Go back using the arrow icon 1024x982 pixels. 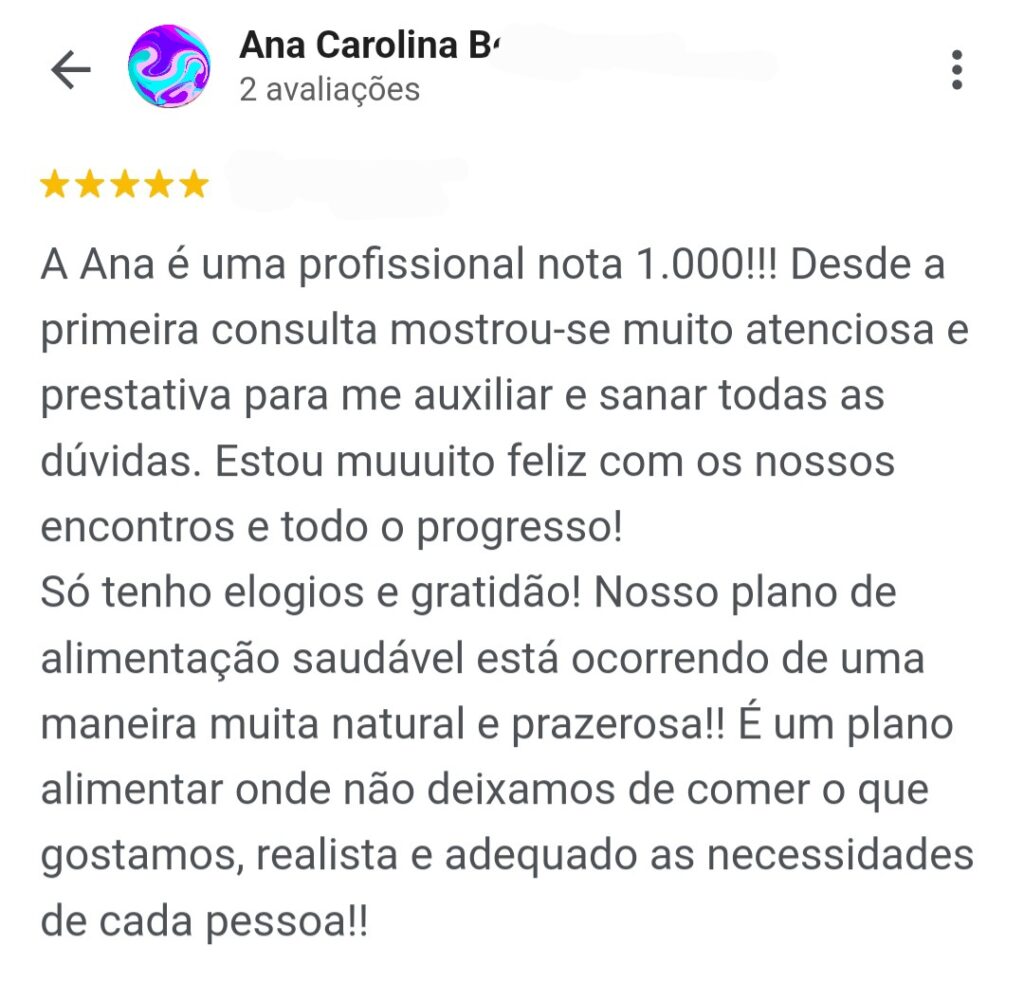click(70, 69)
